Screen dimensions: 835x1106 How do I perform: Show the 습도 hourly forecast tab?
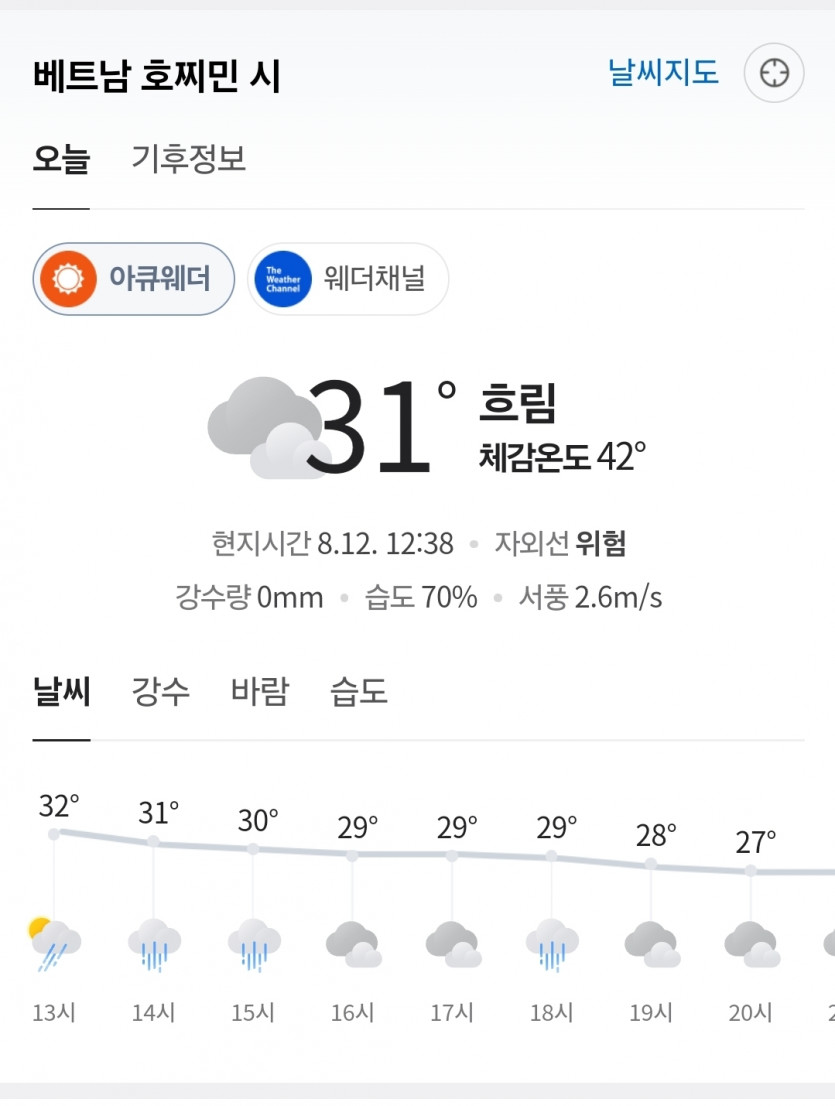pyautogui.click(x=358, y=691)
